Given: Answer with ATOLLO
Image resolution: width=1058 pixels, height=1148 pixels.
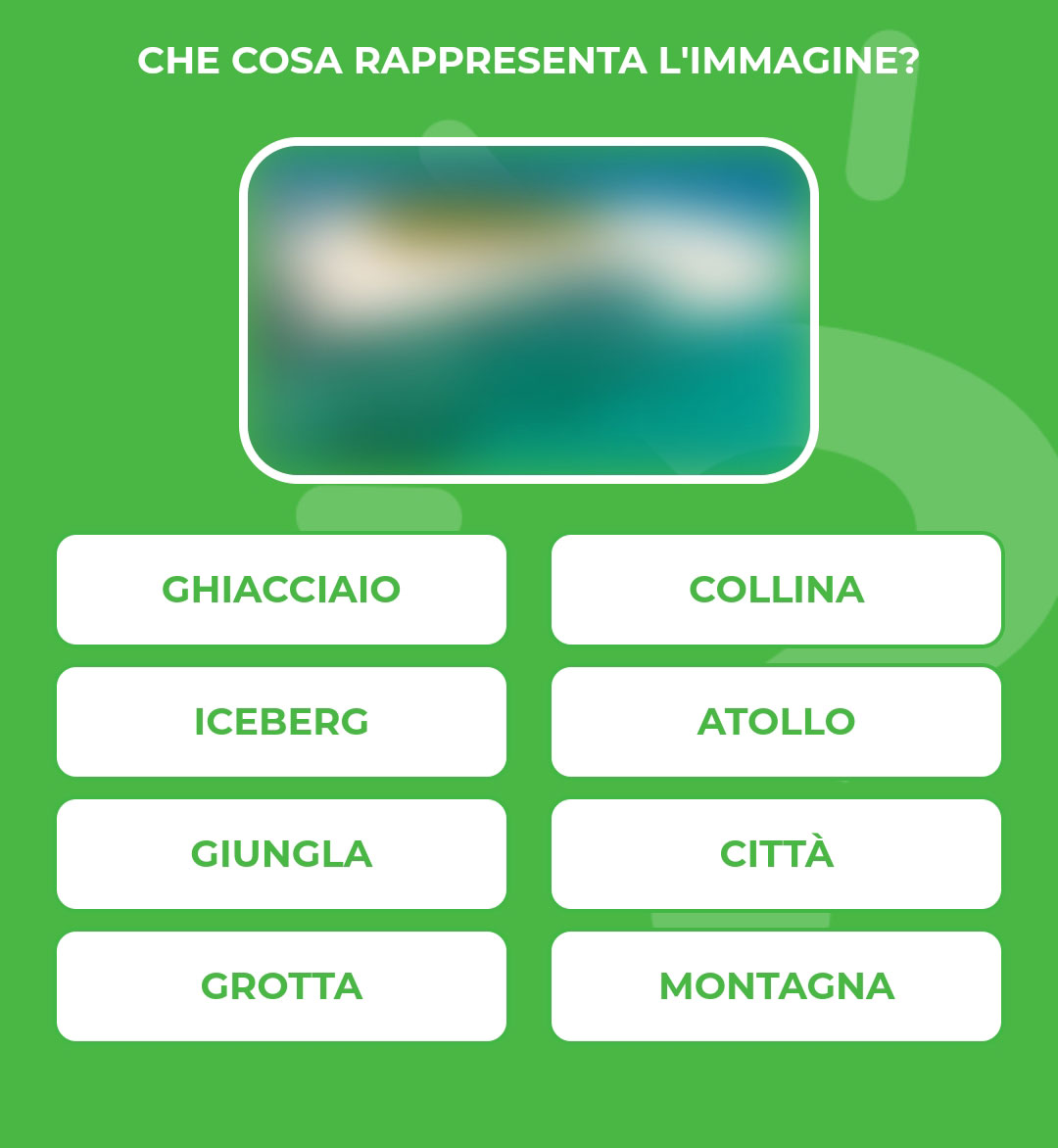Looking at the screenshot, I should click(x=776, y=722).
